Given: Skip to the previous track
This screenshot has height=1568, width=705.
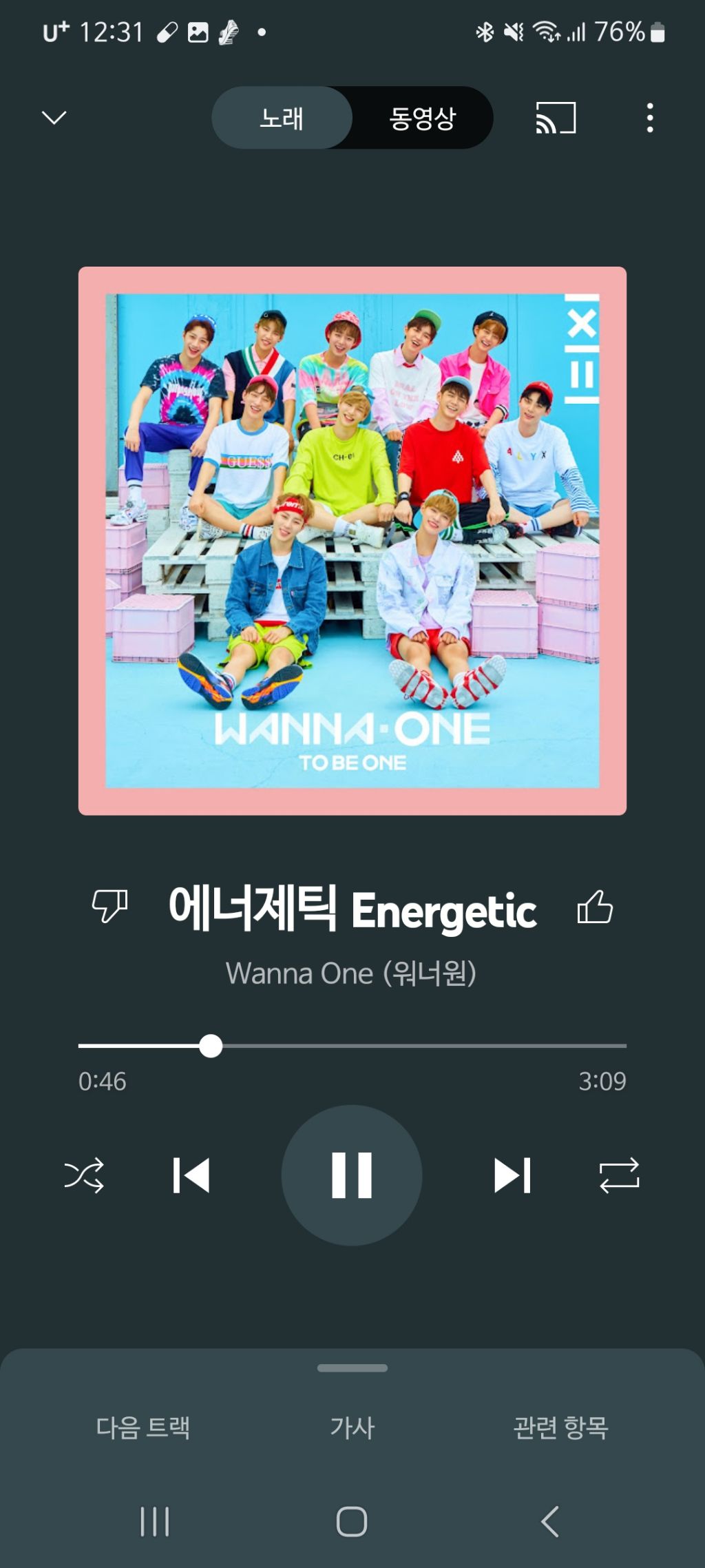Looking at the screenshot, I should pyautogui.click(x=191, y=1175).
